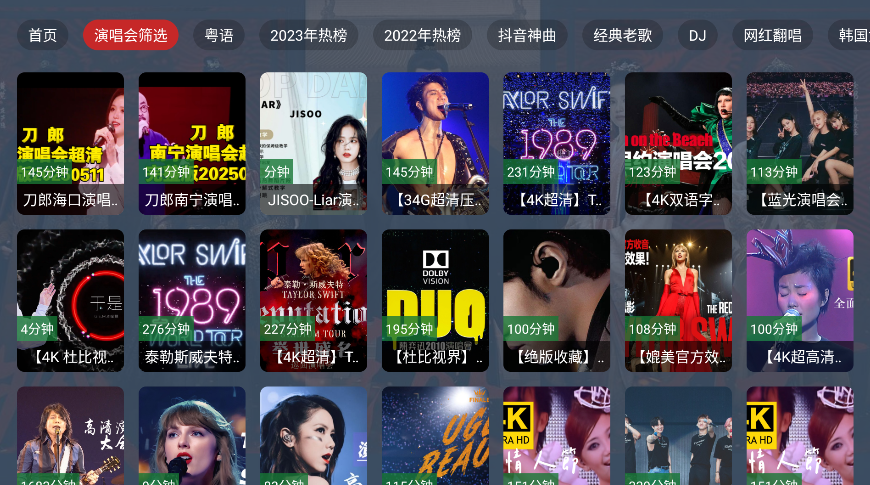
Task: Switch to the 经典老歌 tab
Action: click(x=622, y=35)
